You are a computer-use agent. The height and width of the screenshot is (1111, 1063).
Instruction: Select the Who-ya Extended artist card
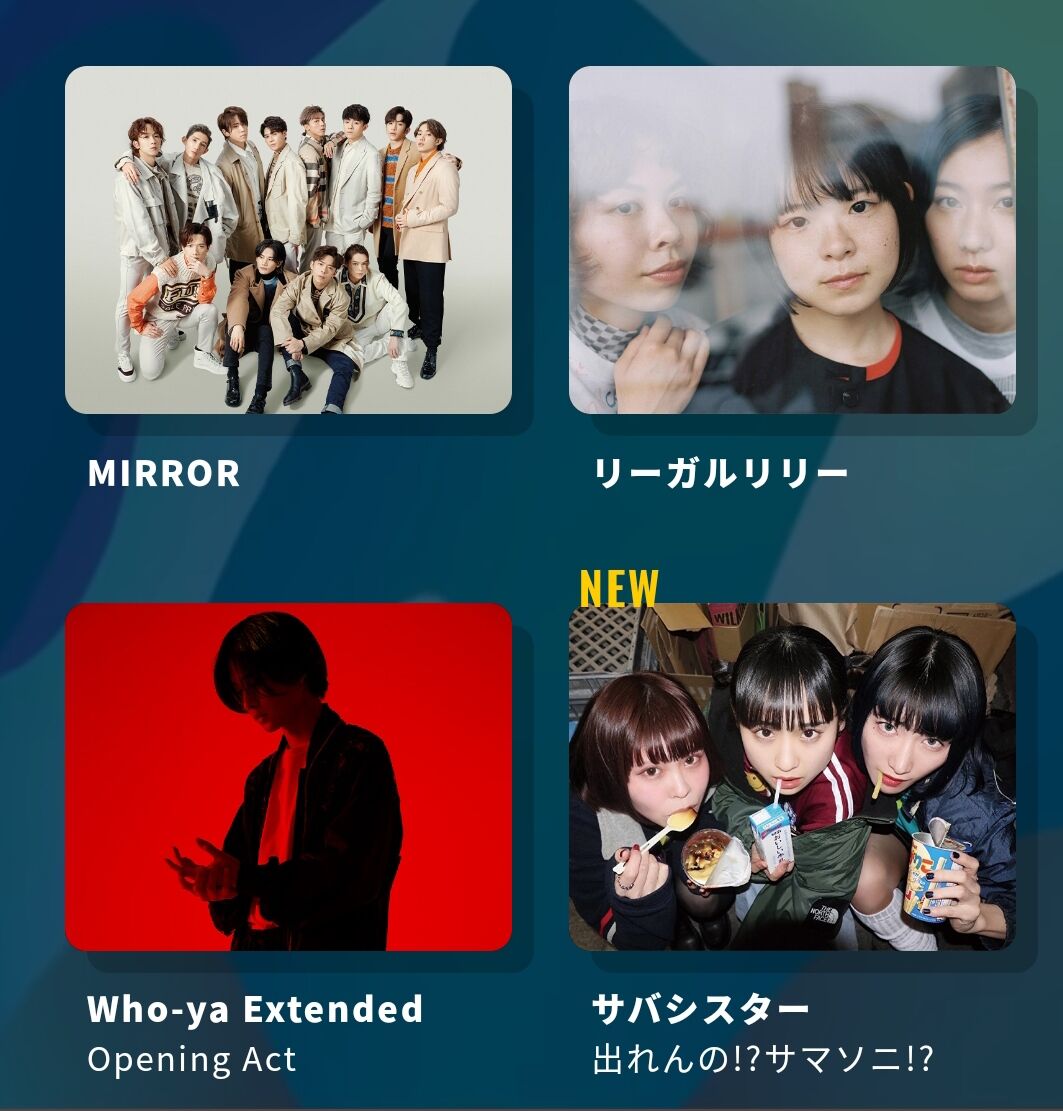(x=288, y=776)
